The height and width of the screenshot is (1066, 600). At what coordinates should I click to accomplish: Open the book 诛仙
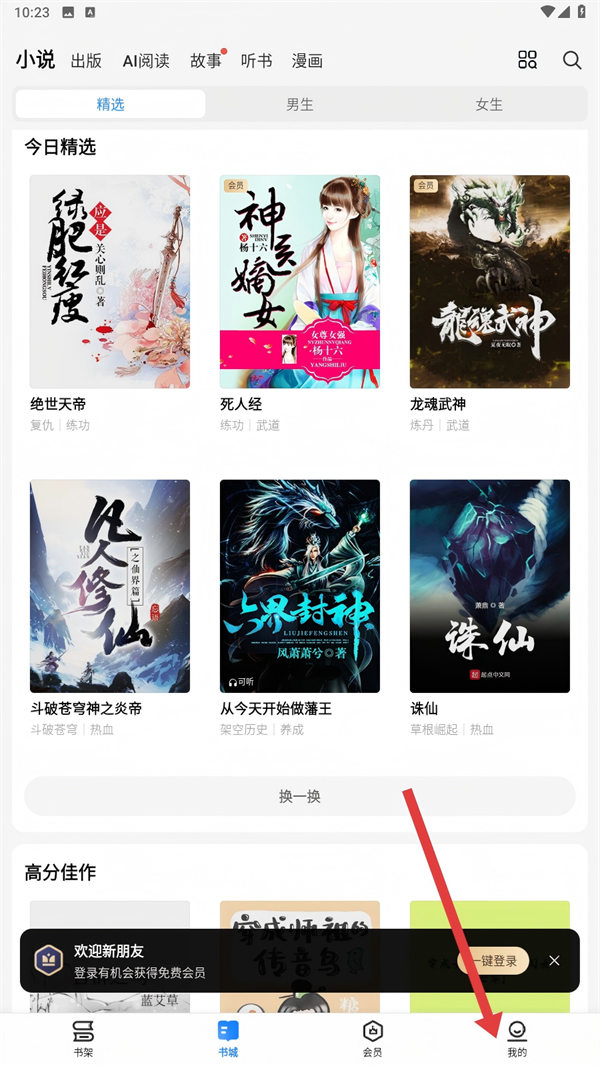tap(490, 586)
